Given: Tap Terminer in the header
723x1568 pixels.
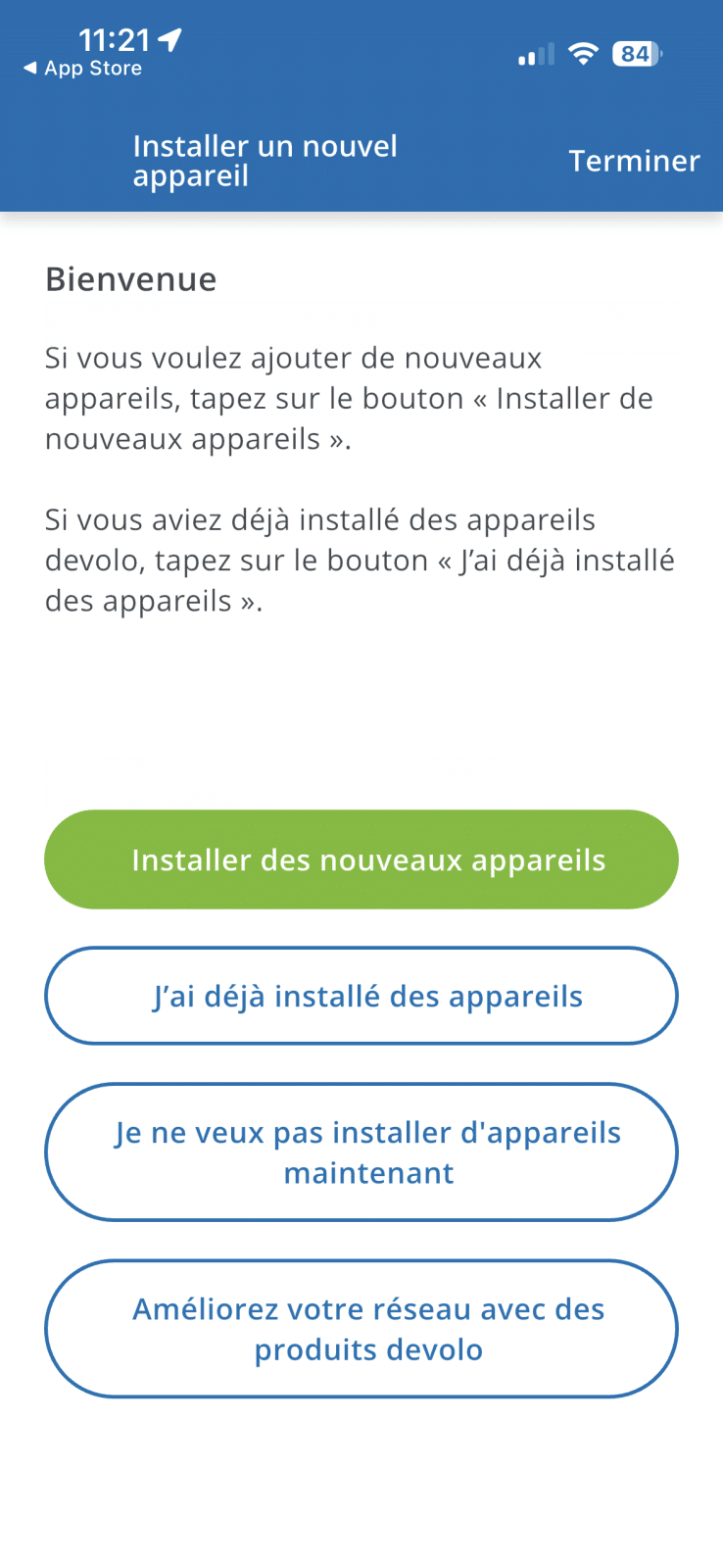Looking at the screenshot, I should (x=634, y=161).
